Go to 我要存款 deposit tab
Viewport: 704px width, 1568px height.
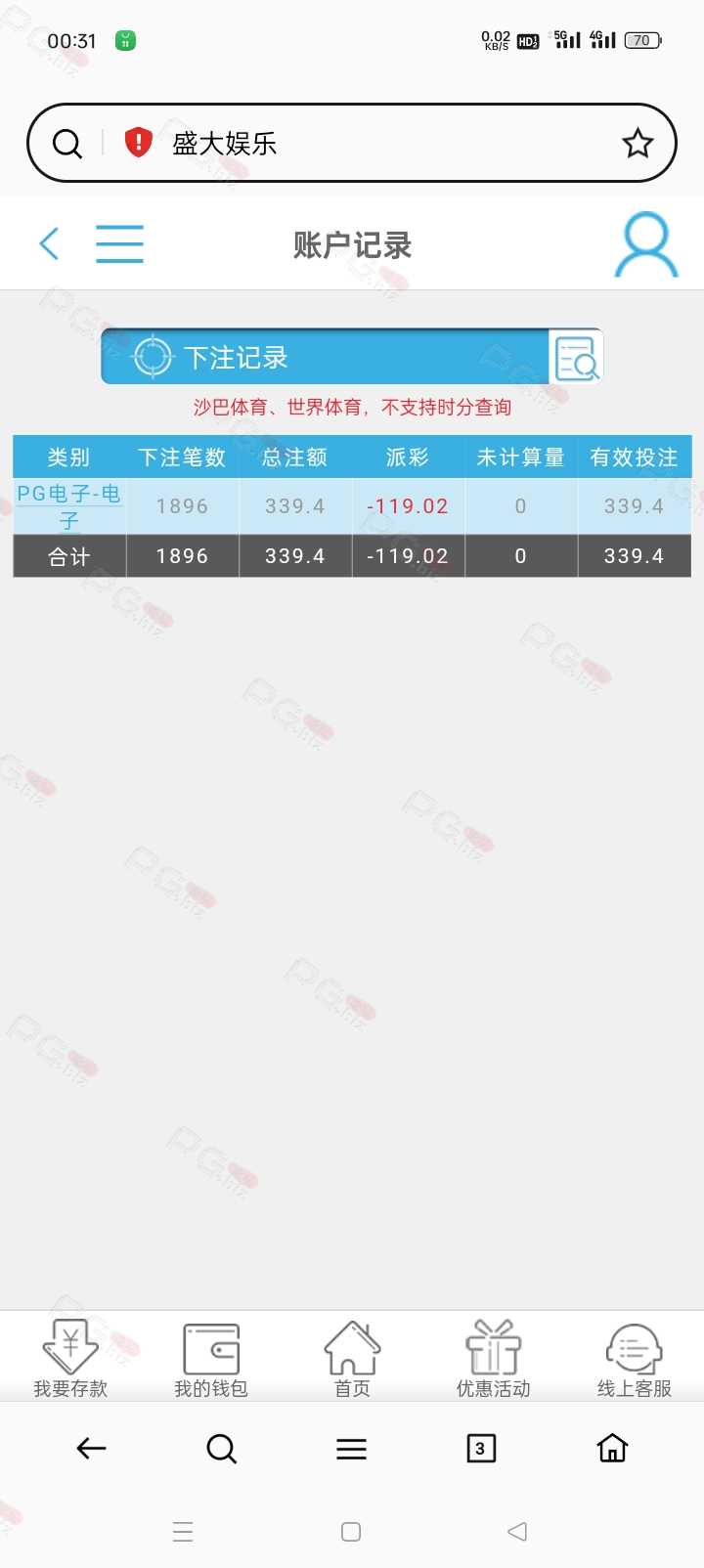(x=70, y=1358)
